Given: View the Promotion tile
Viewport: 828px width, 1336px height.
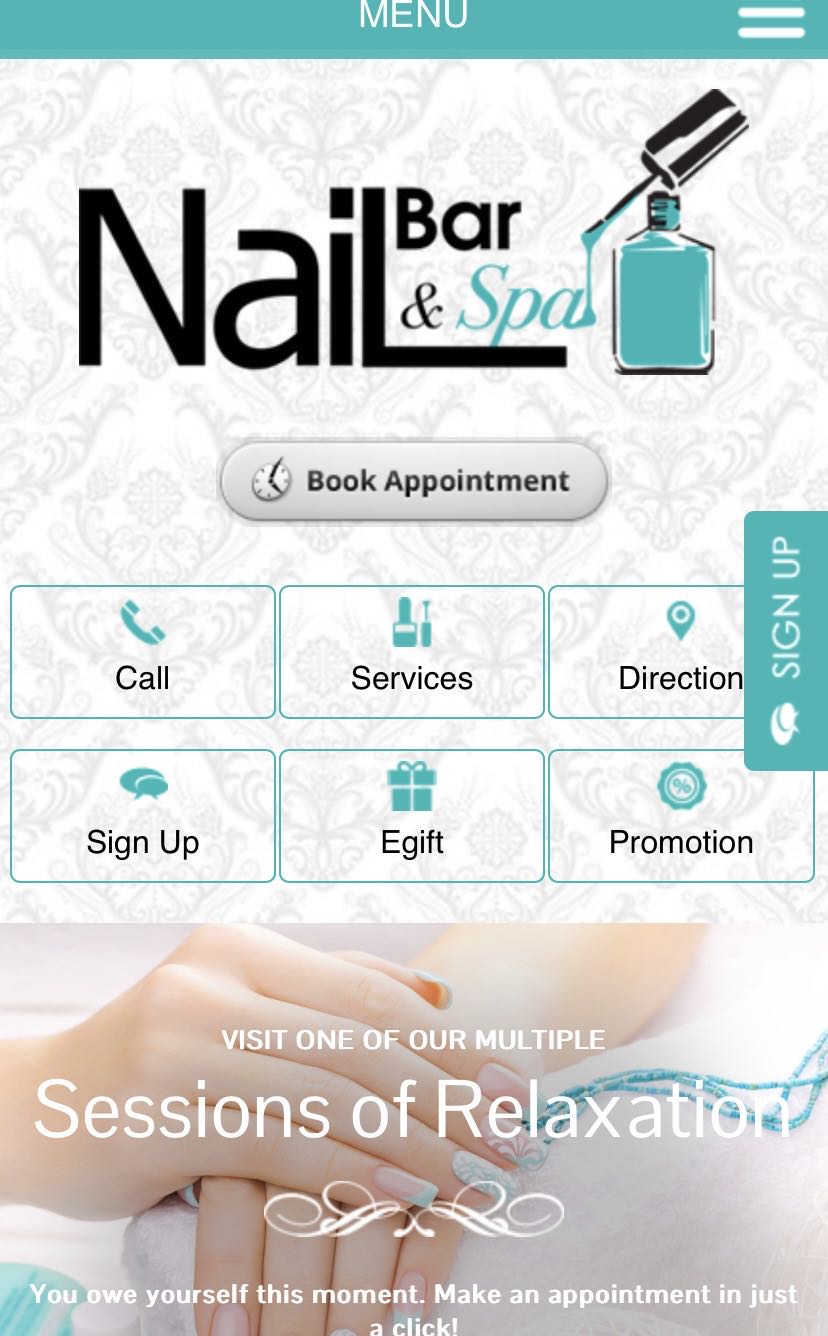Looking at the screenshot, I should pyautogui.click(x=681, y=815).
